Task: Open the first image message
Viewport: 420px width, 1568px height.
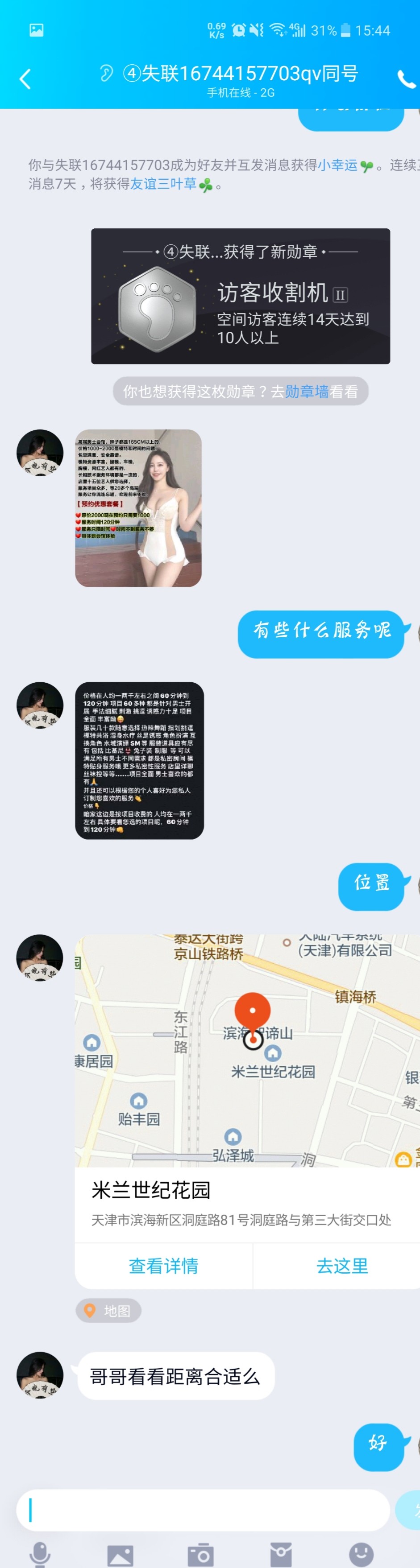Action: click(x=138, y=508)
